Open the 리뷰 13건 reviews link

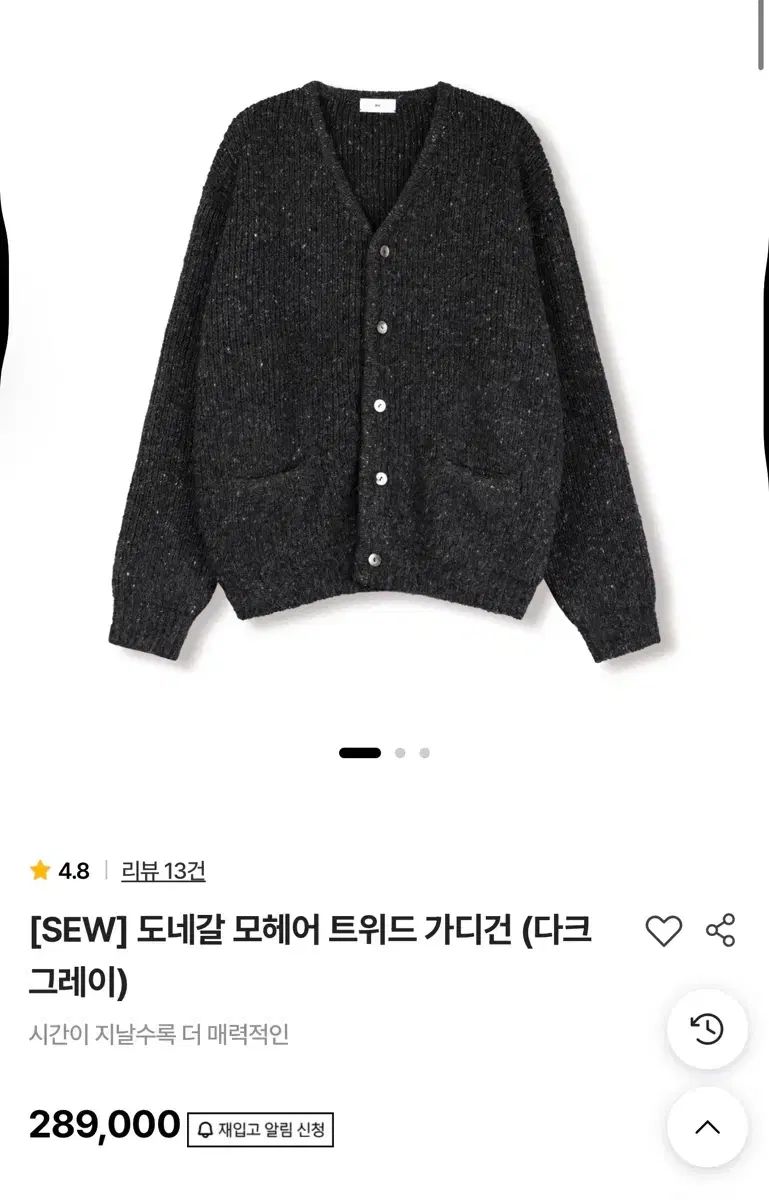165,872
